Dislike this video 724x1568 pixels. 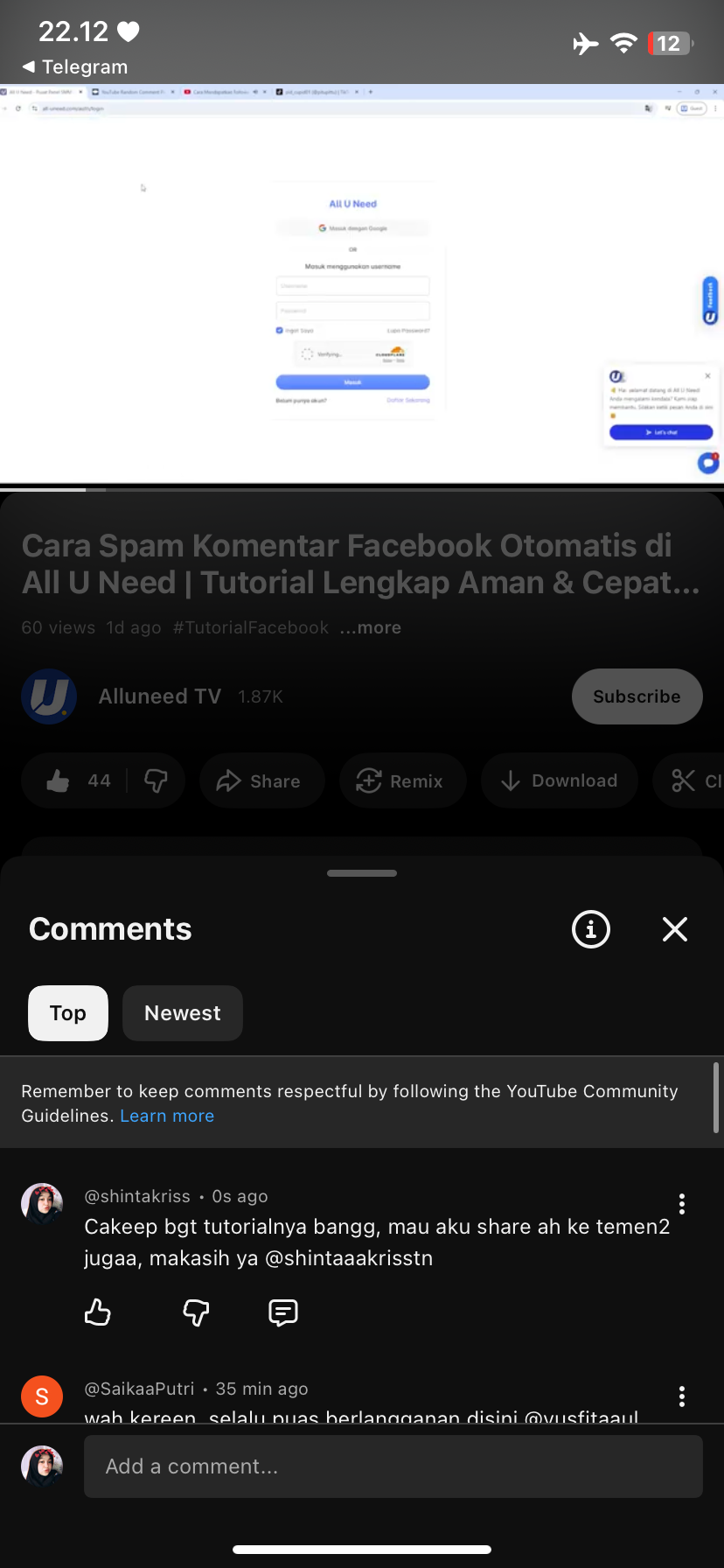pos(157,780)
